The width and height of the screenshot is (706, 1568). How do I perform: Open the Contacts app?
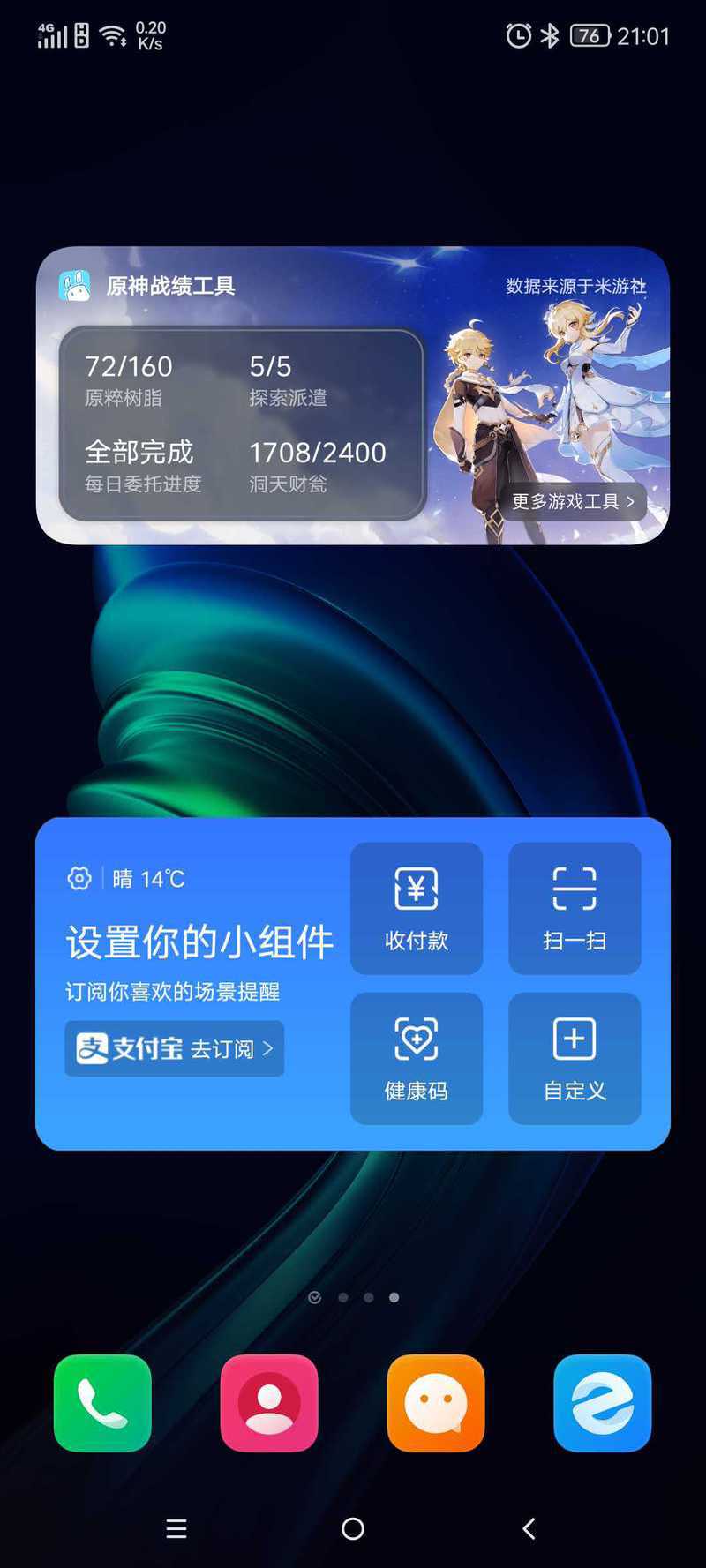[x=269, y=1403]
